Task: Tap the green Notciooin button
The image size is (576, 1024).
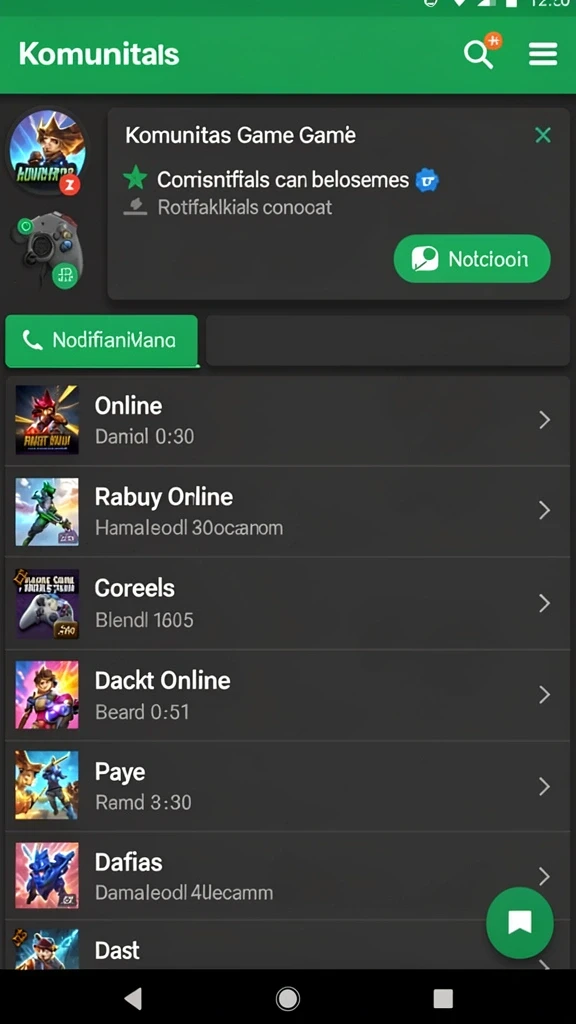Action: coord(472,259)
